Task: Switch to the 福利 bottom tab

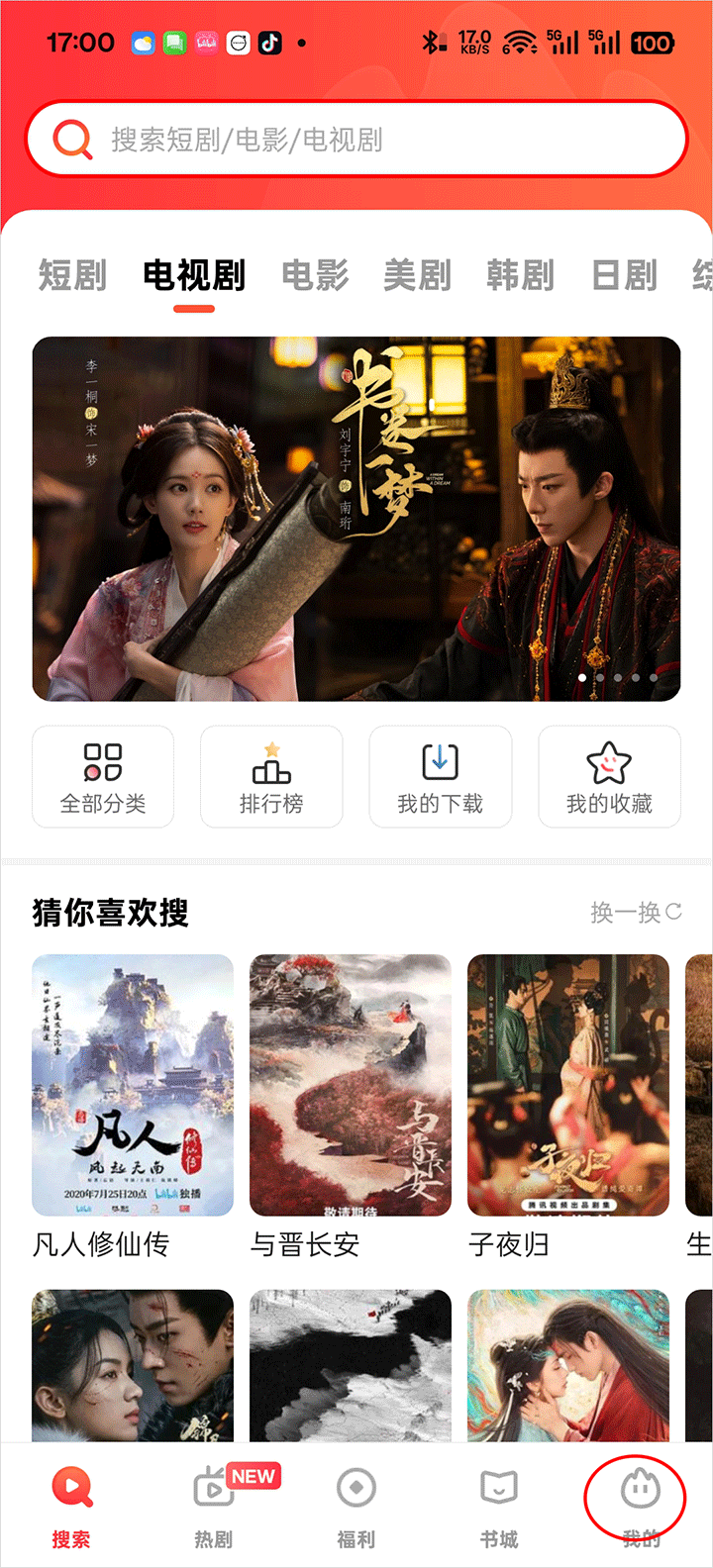Action: coord(356,1505)
